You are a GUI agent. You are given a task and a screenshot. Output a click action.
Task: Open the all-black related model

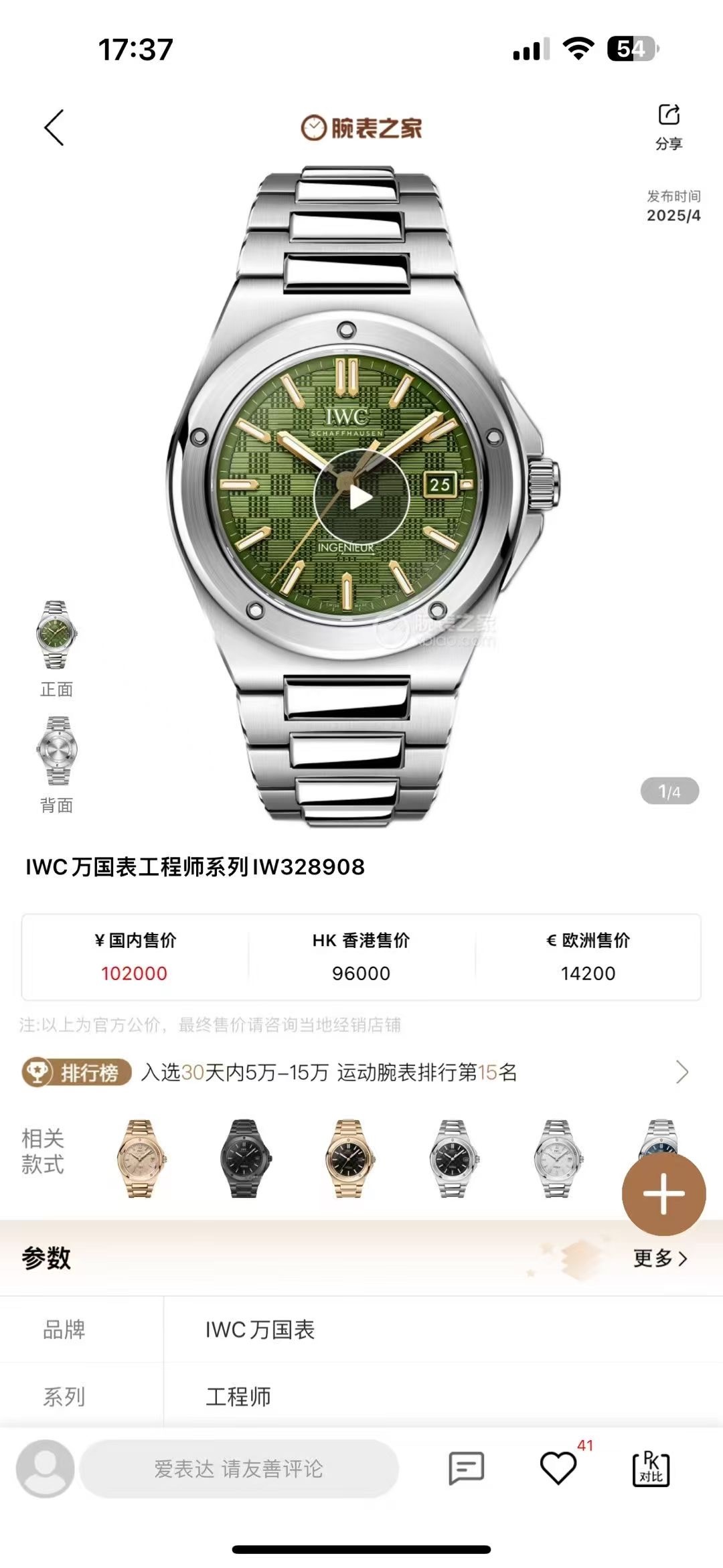coord(244,1158)
